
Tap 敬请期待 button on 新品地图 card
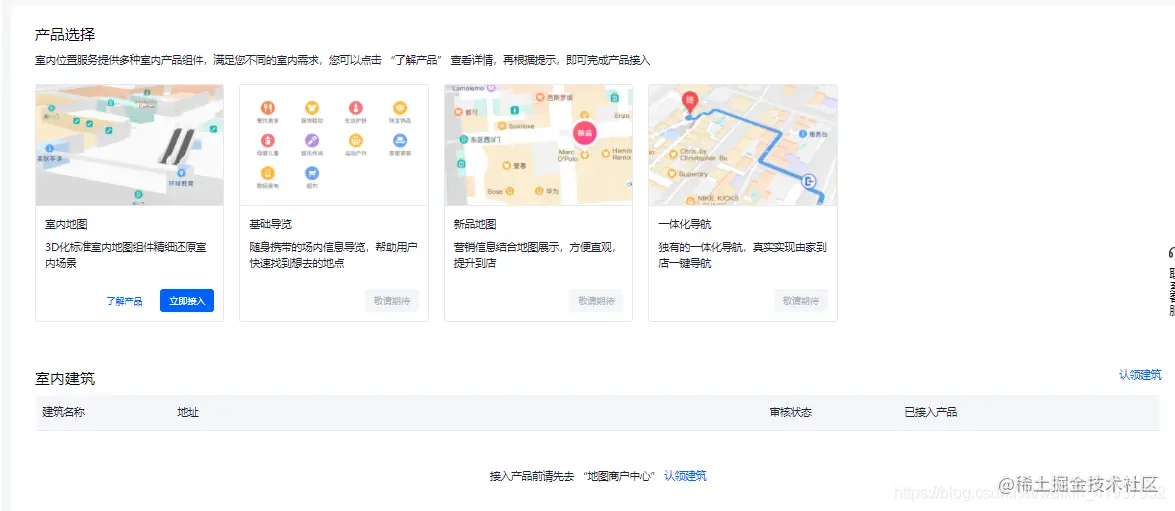(596, 301)
